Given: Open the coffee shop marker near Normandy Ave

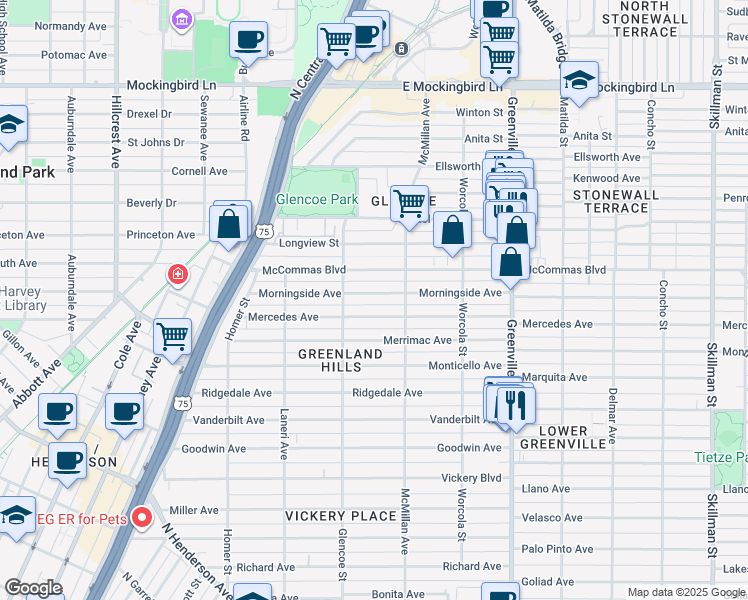Looking at the screenshot, I should coord(248,40).
